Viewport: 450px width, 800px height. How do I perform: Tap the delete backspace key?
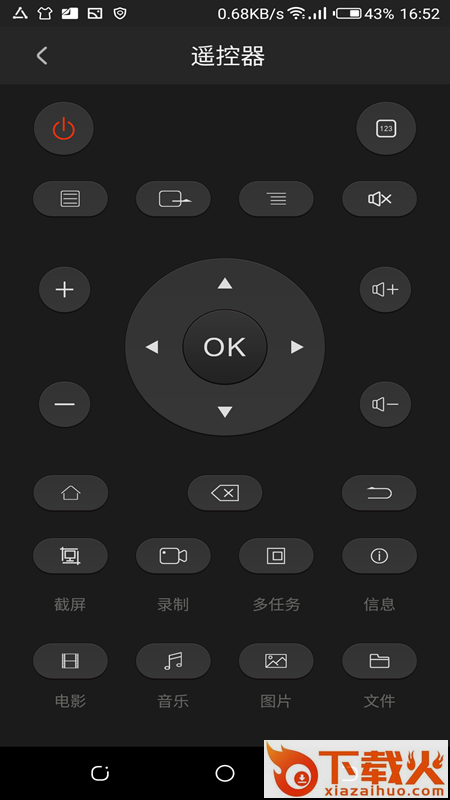[x=225, y=493]
